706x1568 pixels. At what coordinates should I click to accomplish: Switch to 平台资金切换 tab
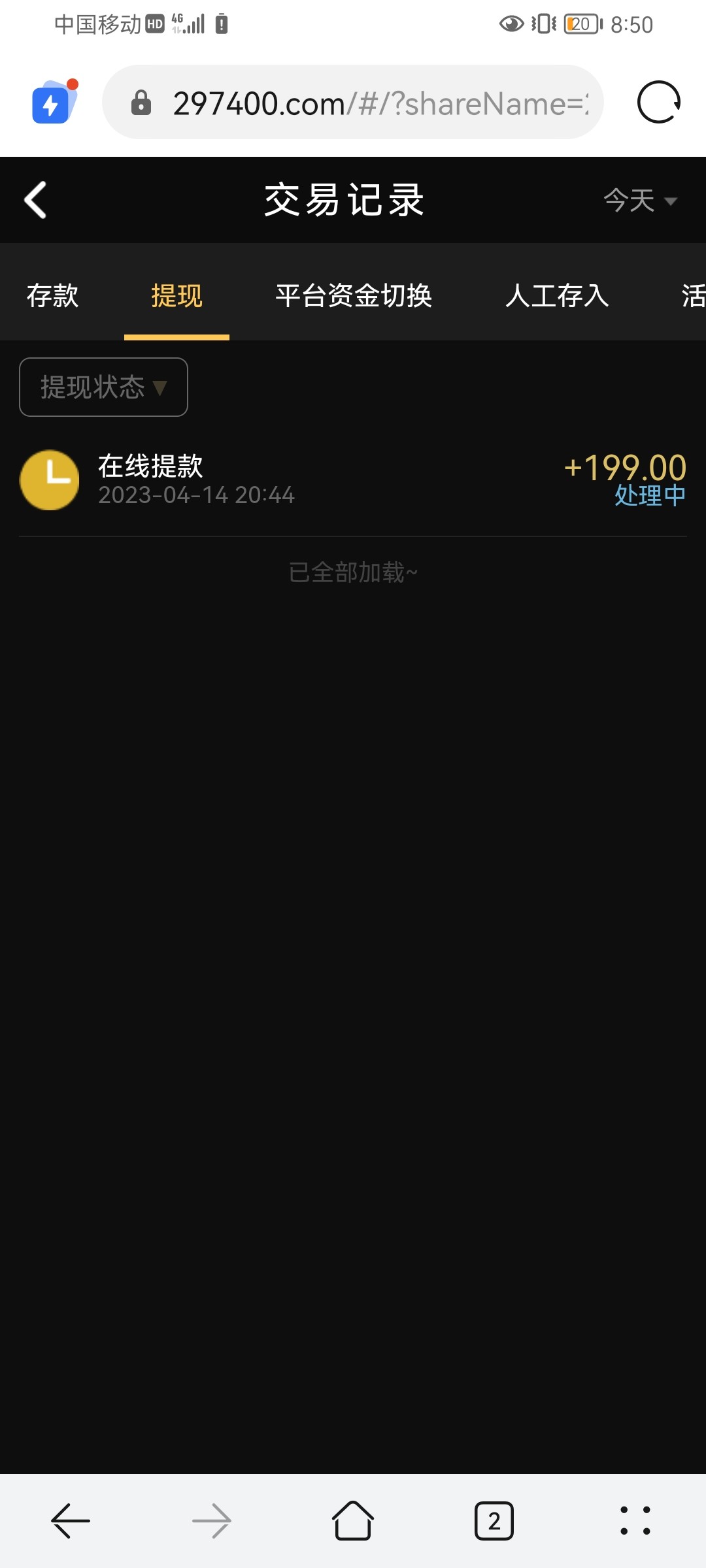[354, 296]
